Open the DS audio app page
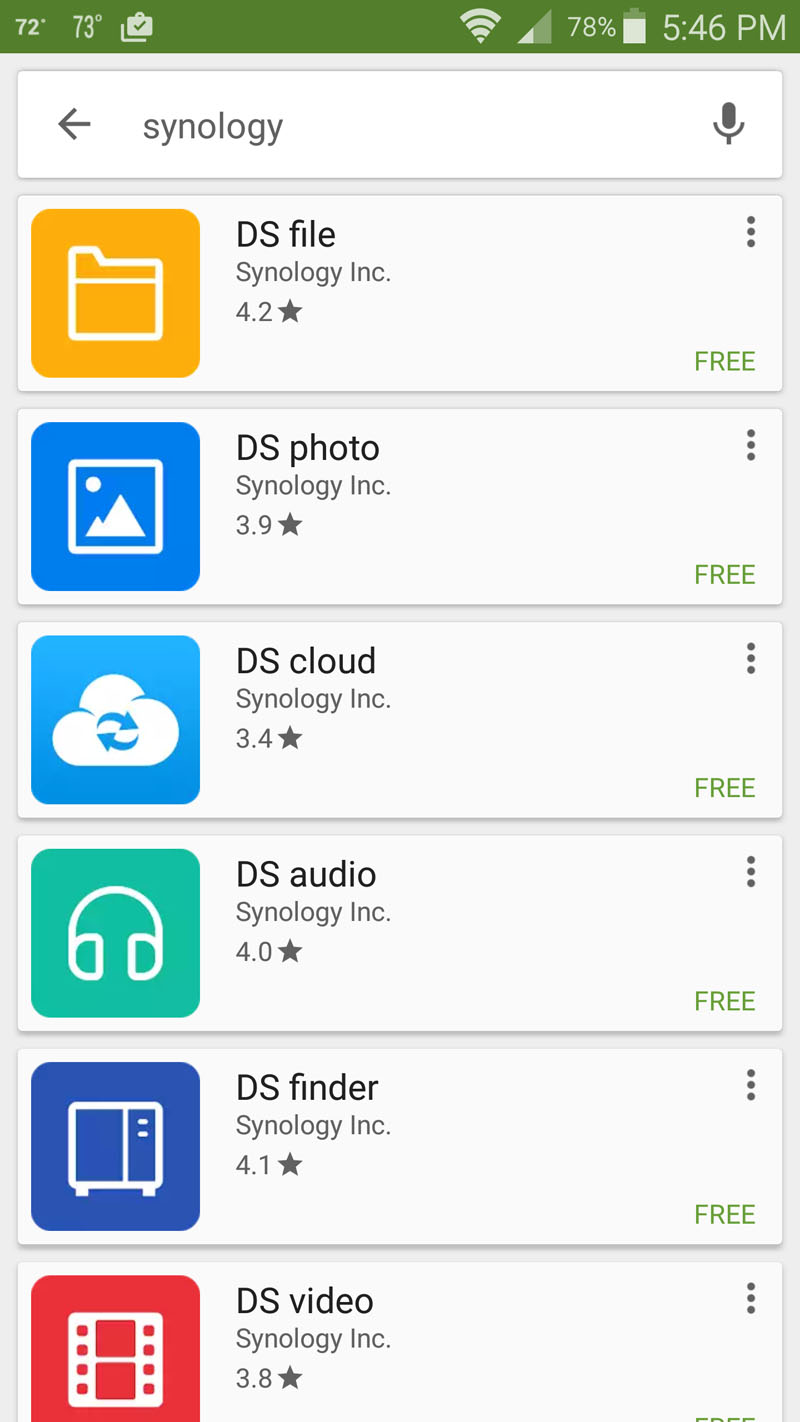This screenshot has height=1422, width=800. pos(400,932)
